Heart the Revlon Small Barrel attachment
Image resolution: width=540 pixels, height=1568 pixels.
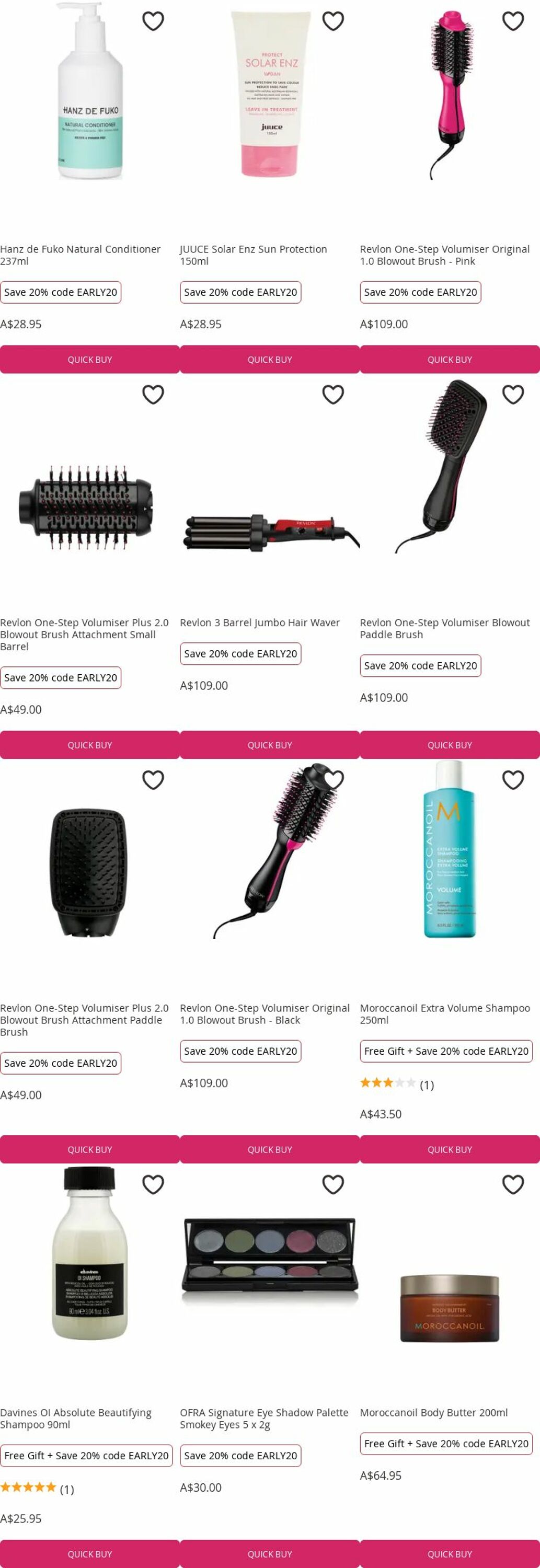153,395
